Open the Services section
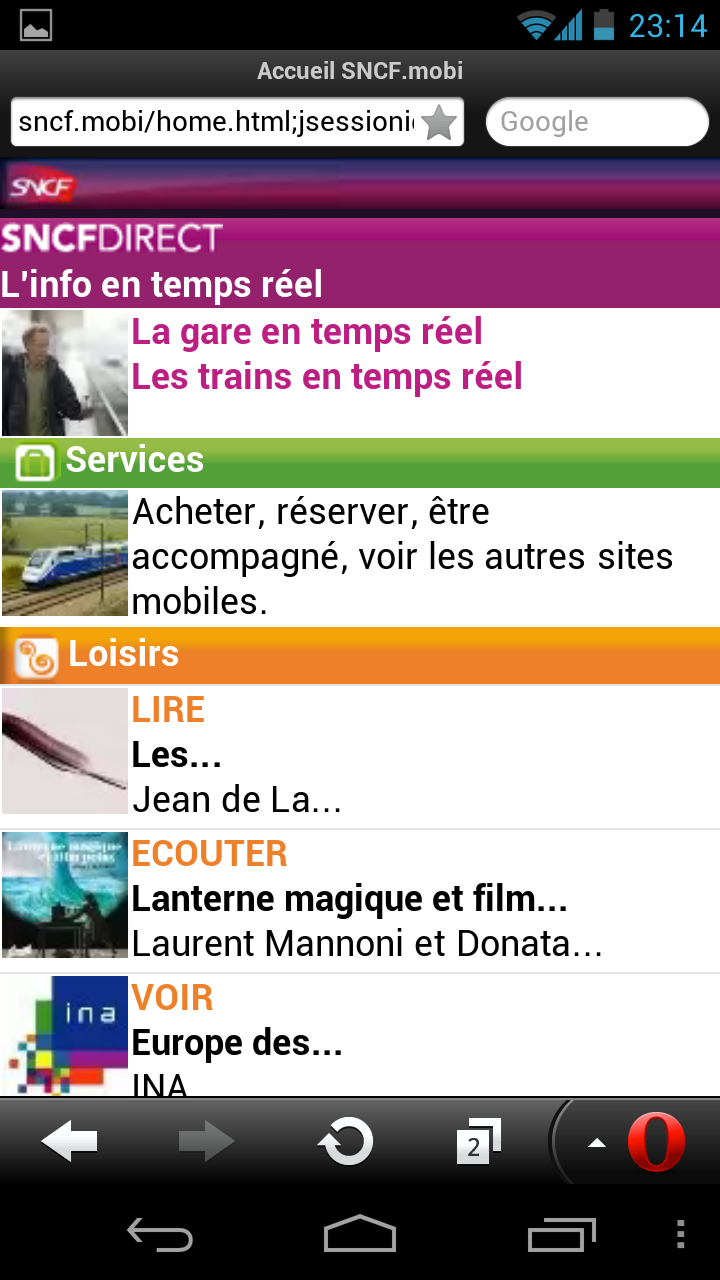Screen dimensions: 720x1280 click(135, 461)
